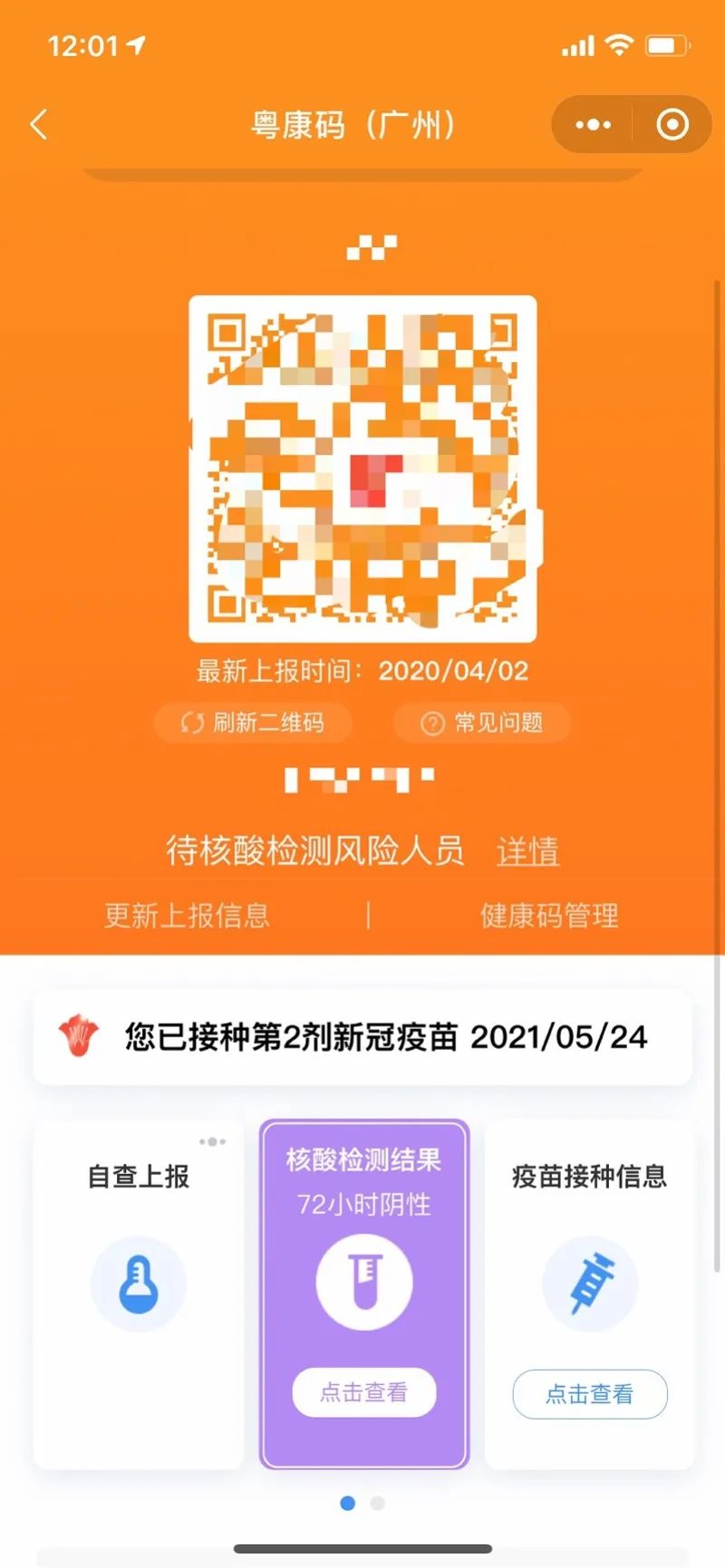Image resolution: width=725 pixels, height=1568 pixels.
Task: Tap 点击查看 under 疫苗接种信息
Action: [x=590, y=1394]
